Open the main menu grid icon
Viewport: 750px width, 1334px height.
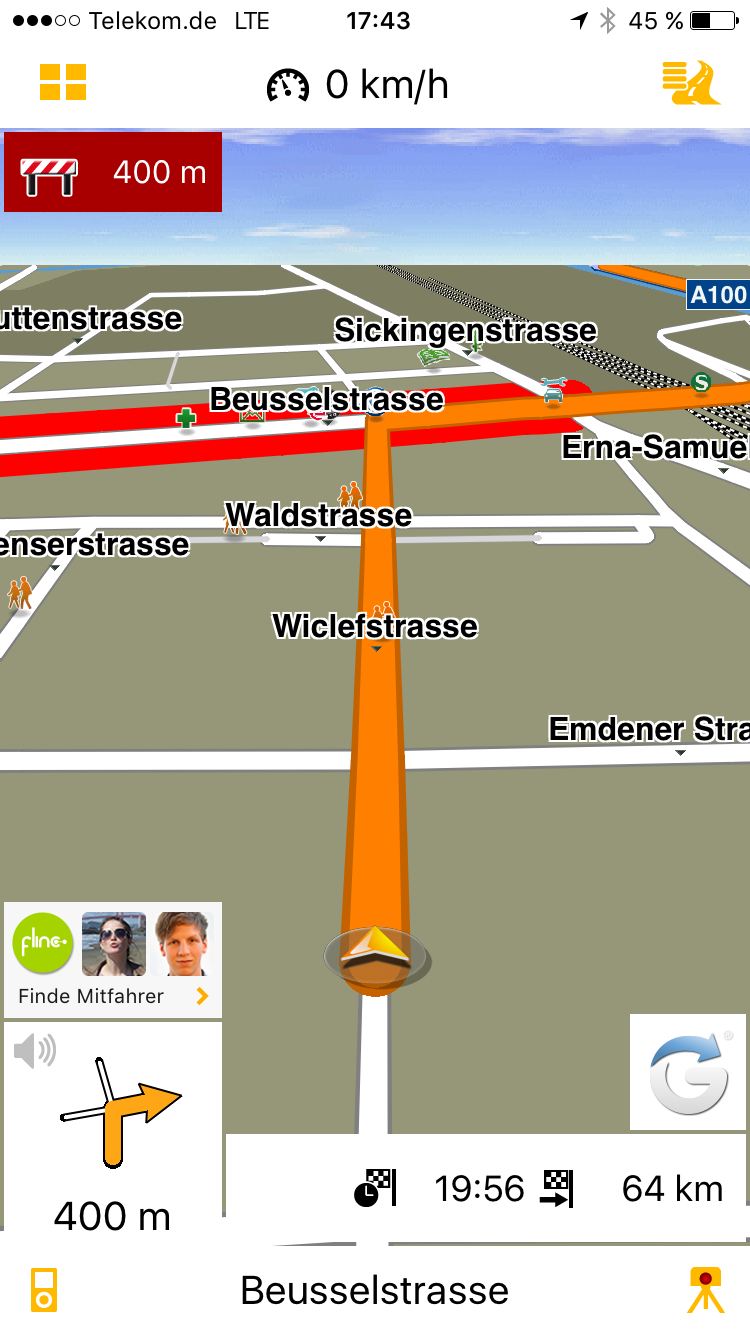pos(63,83)
